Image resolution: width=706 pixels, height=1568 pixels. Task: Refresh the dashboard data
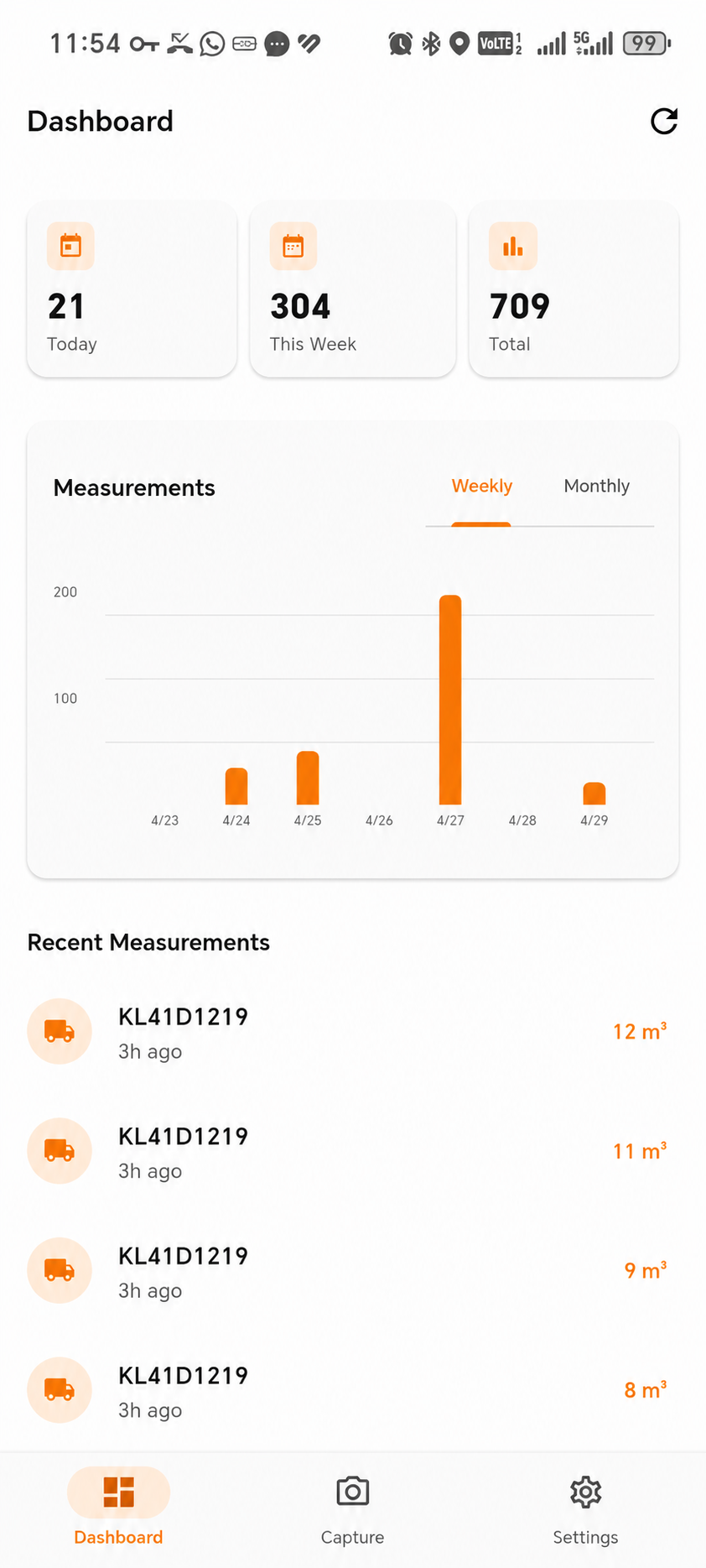[x=664, y=122]
